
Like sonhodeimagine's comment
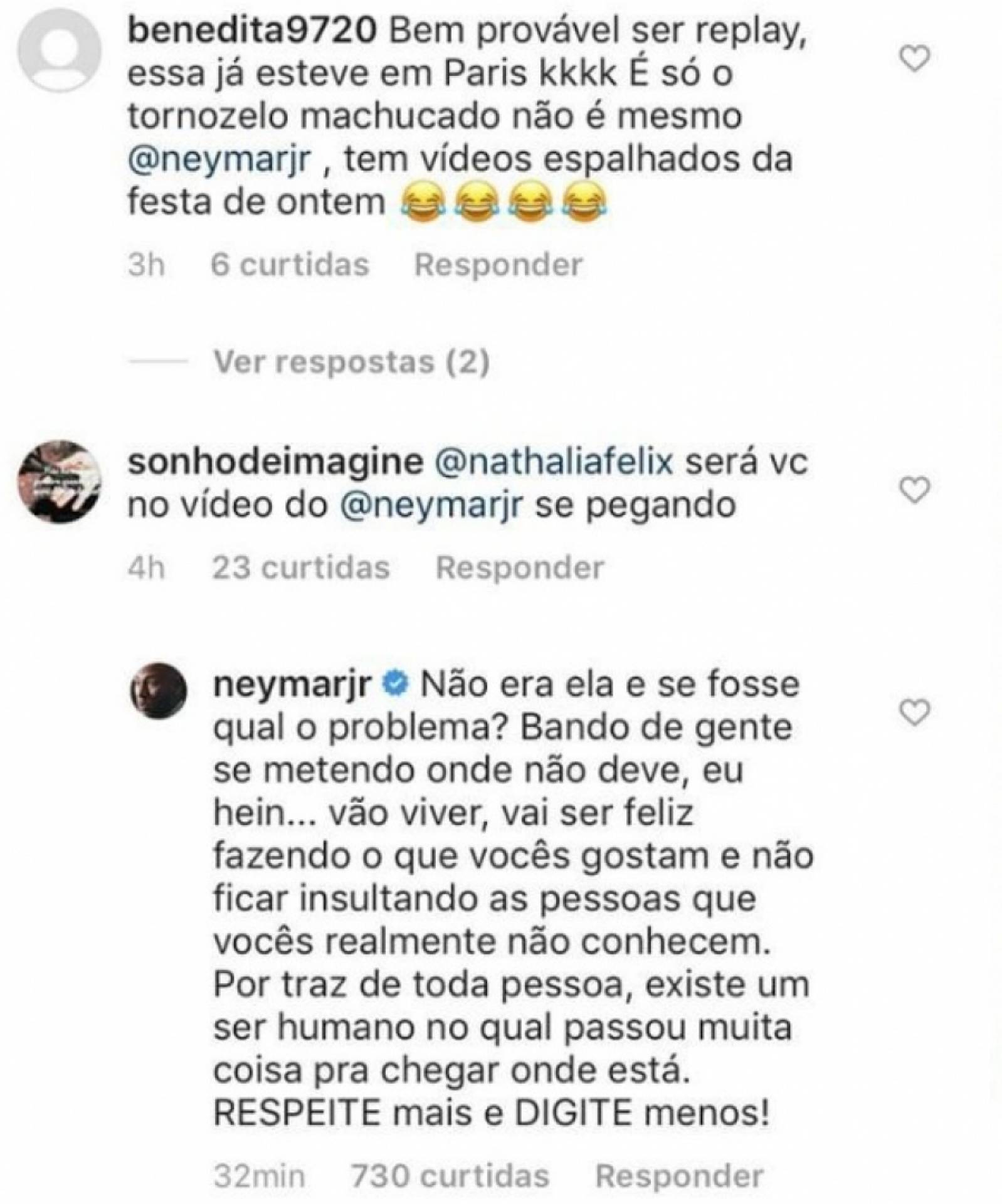point(914,490)
